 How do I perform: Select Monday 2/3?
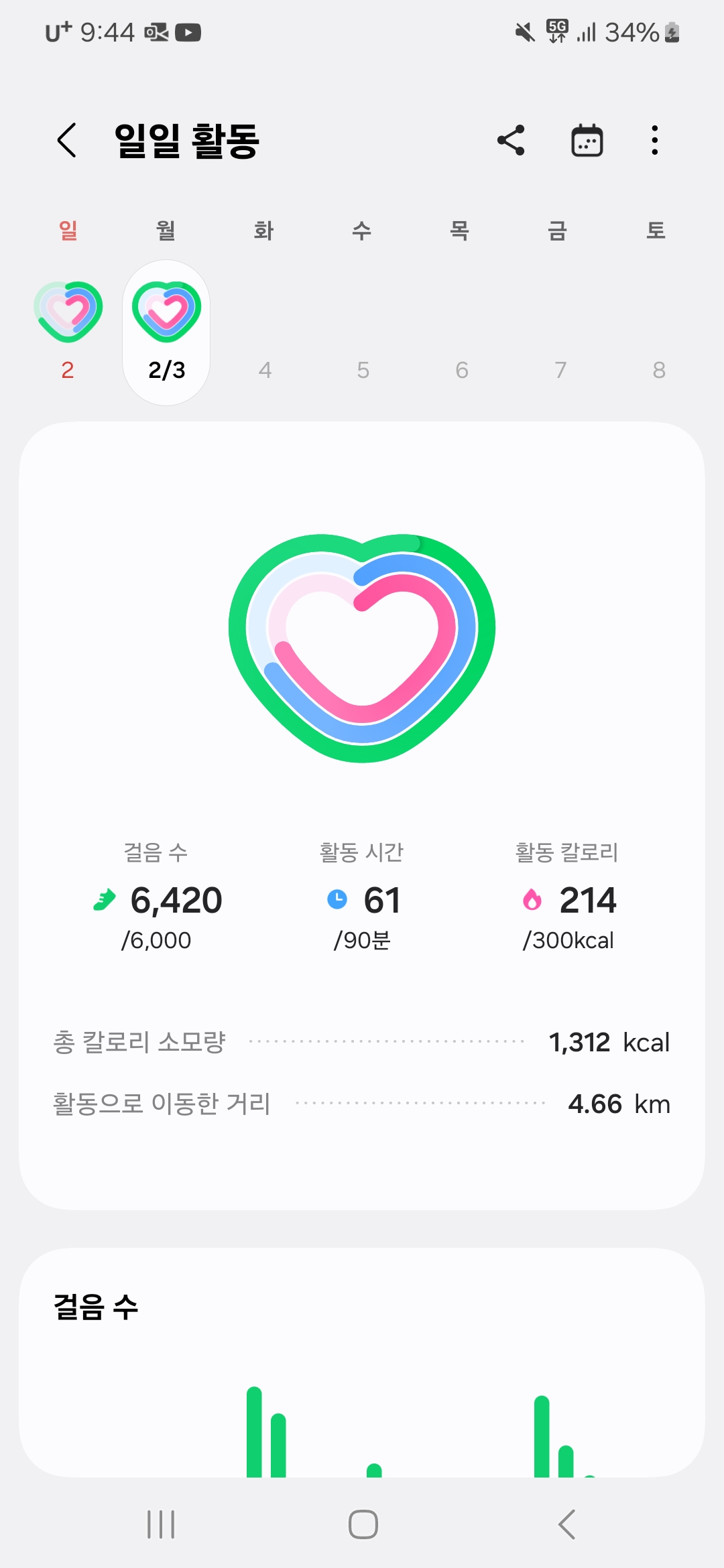(166, 332)
